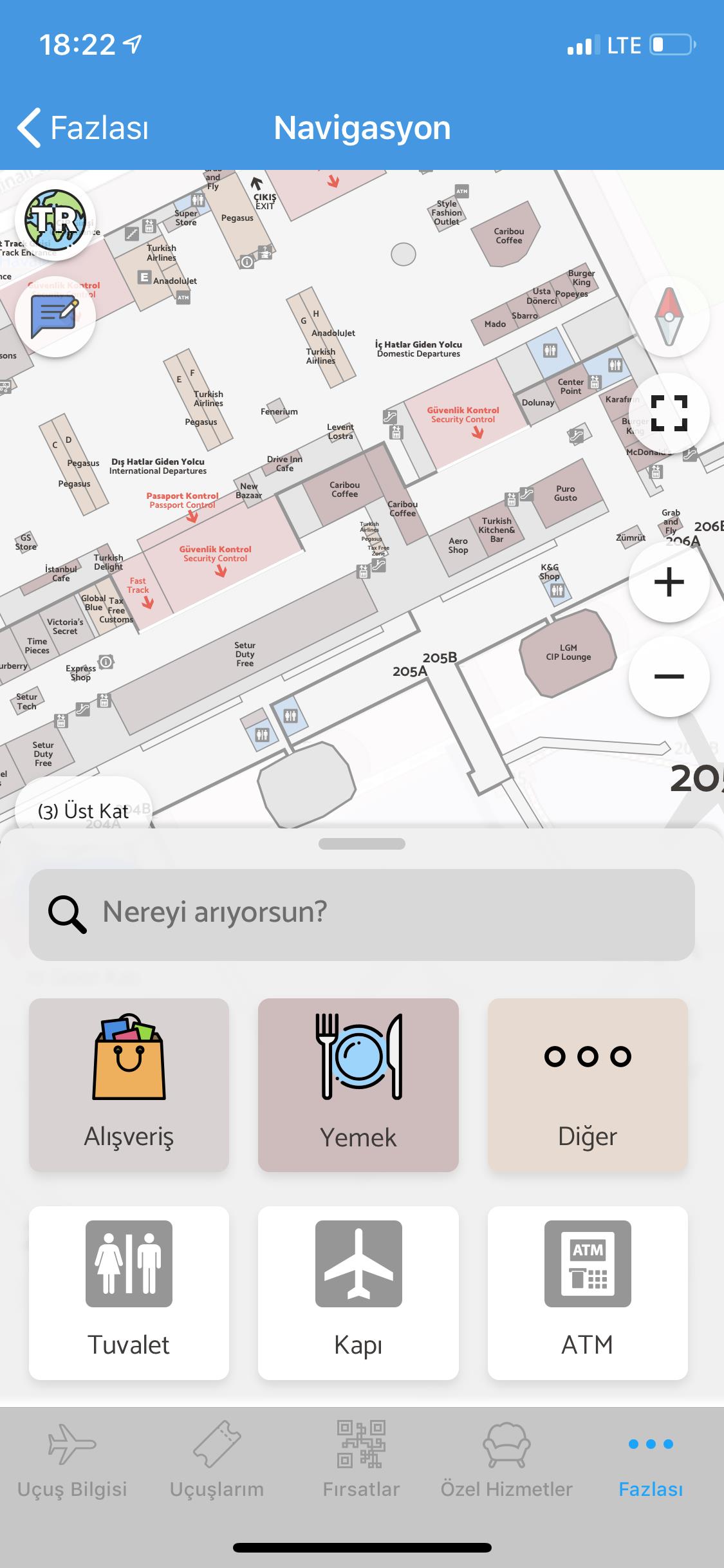Select the Yemek category
The height and width of the screenshot is (1568, 724).
(358, 1085)
